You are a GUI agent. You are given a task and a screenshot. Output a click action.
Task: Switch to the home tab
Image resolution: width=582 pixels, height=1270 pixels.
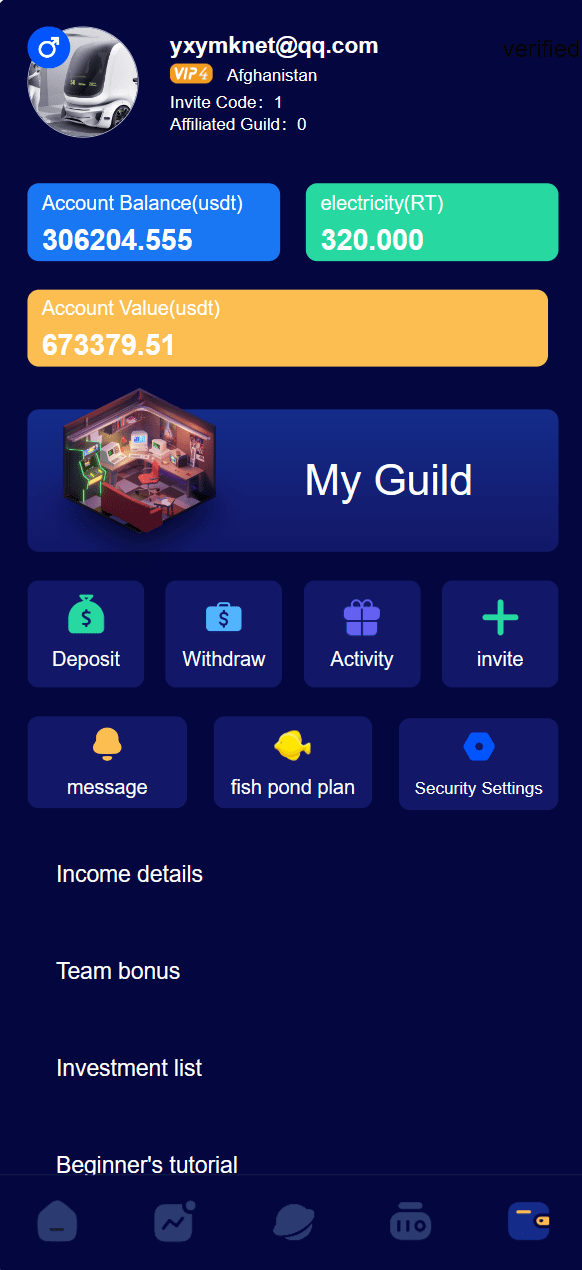(x=57, y=1221)
